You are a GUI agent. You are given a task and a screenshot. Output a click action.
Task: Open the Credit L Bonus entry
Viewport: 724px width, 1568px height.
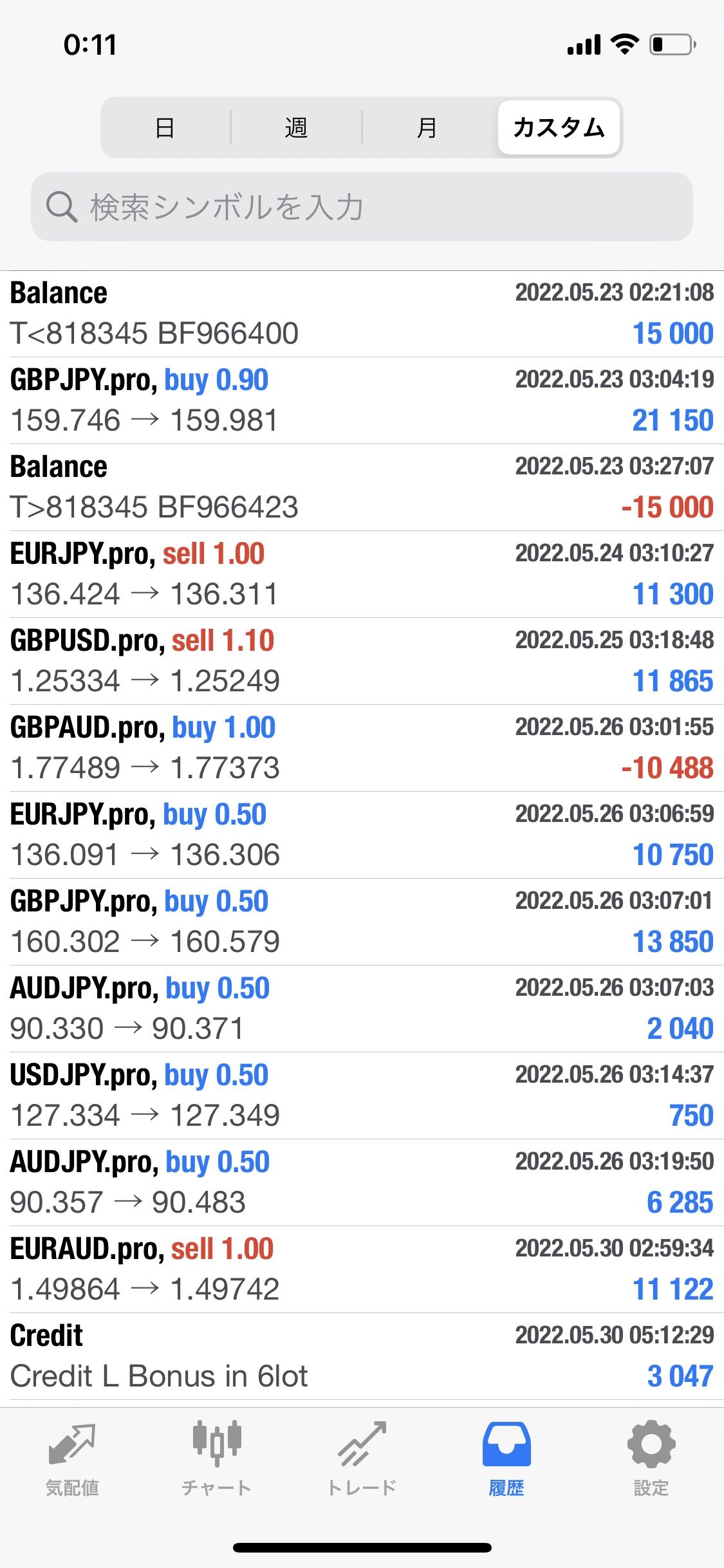(362, 1356)
